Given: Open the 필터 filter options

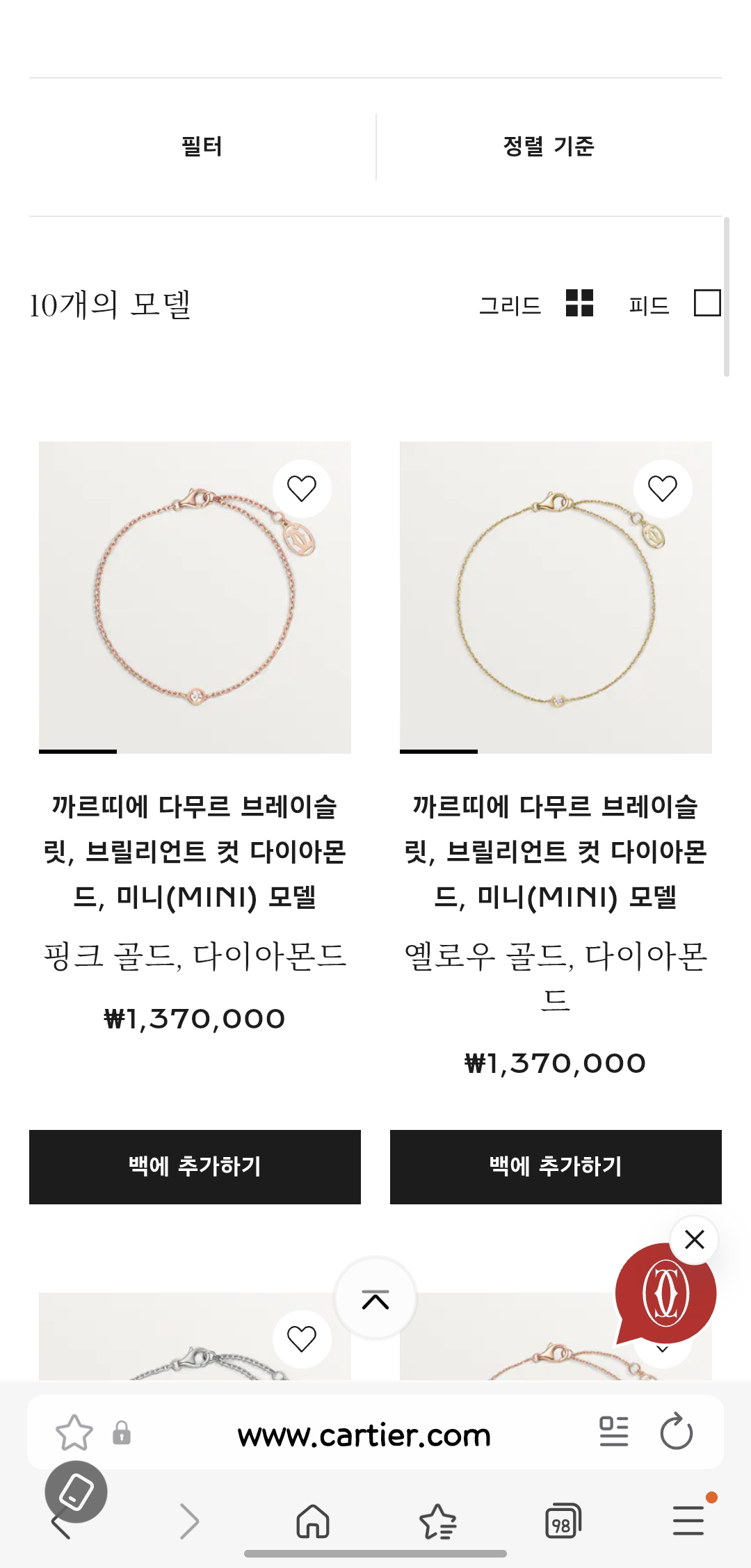Looking at the screenshot, I should coord(202,147).
